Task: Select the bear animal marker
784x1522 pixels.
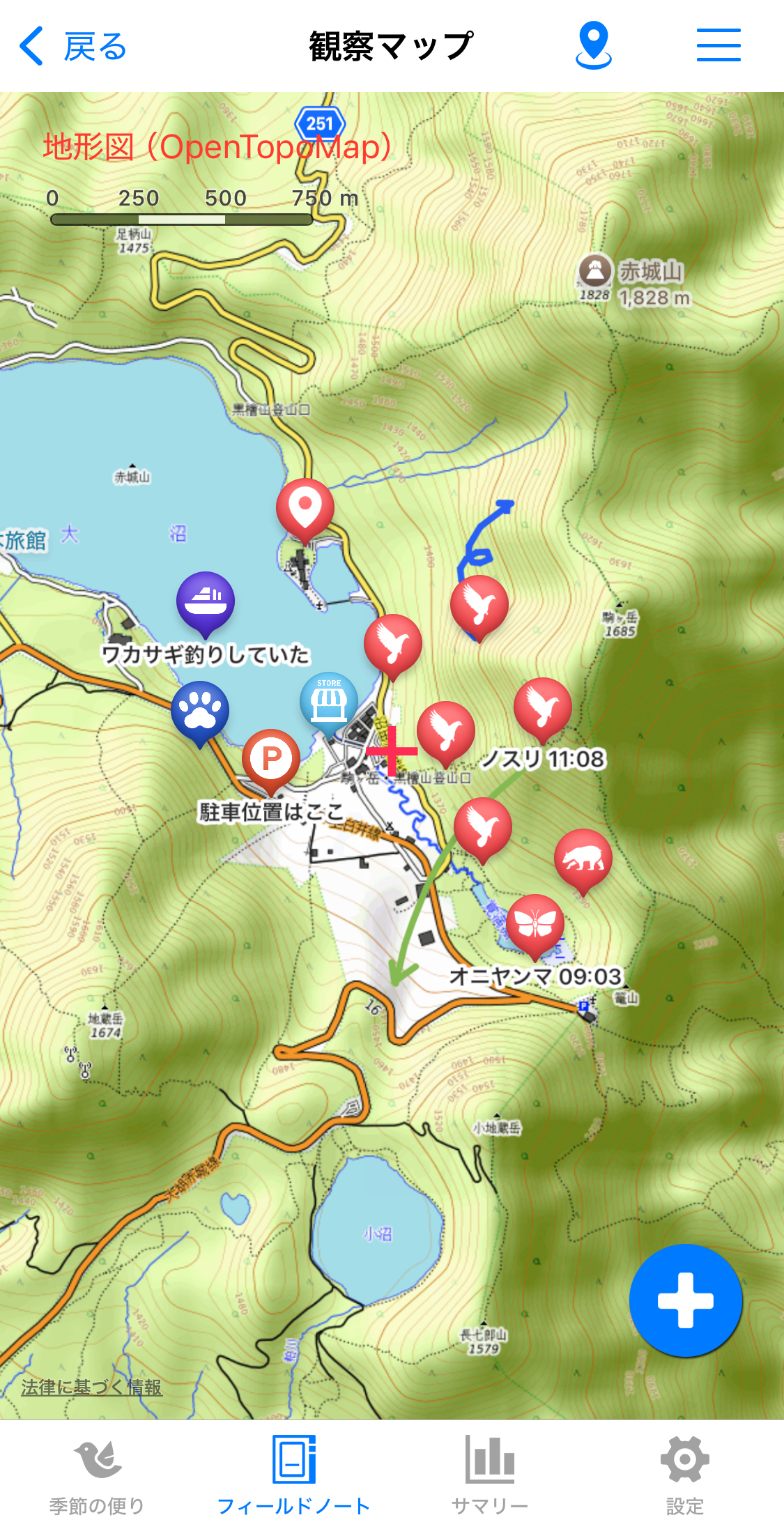Action: tap(583, 858)
